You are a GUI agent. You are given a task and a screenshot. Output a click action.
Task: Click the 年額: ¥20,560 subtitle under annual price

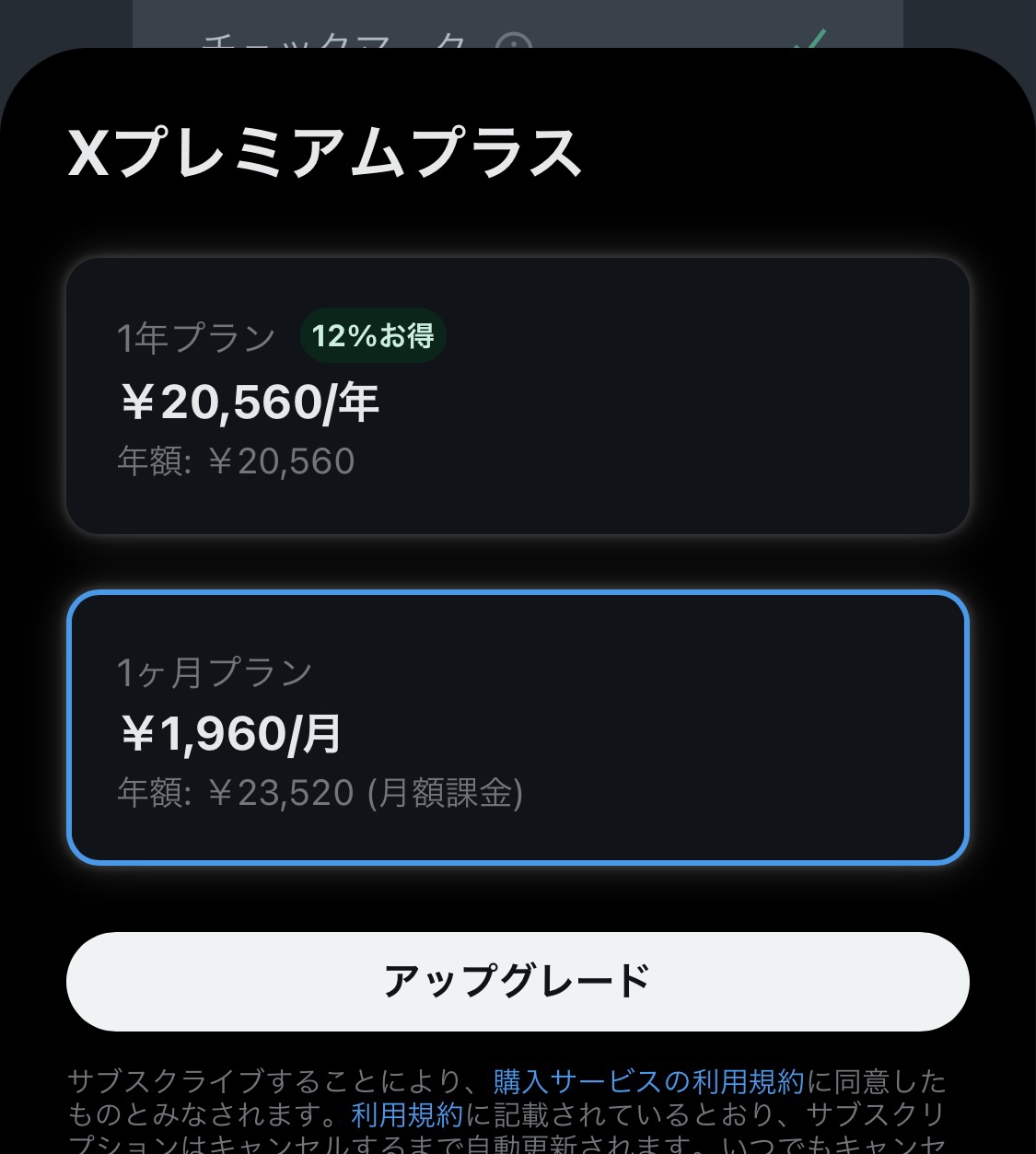(235, 460)
